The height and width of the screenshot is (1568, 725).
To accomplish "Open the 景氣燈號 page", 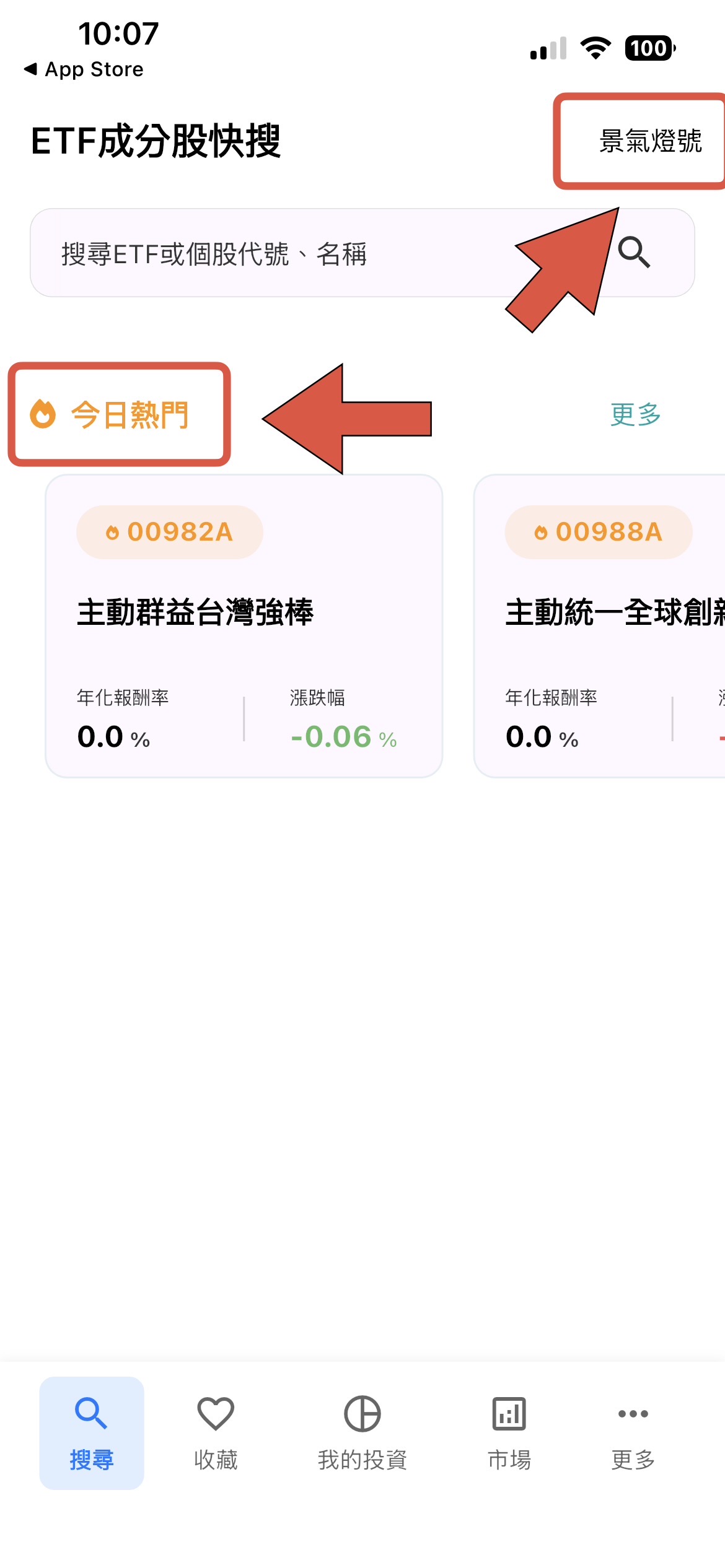I will (649, 141).
